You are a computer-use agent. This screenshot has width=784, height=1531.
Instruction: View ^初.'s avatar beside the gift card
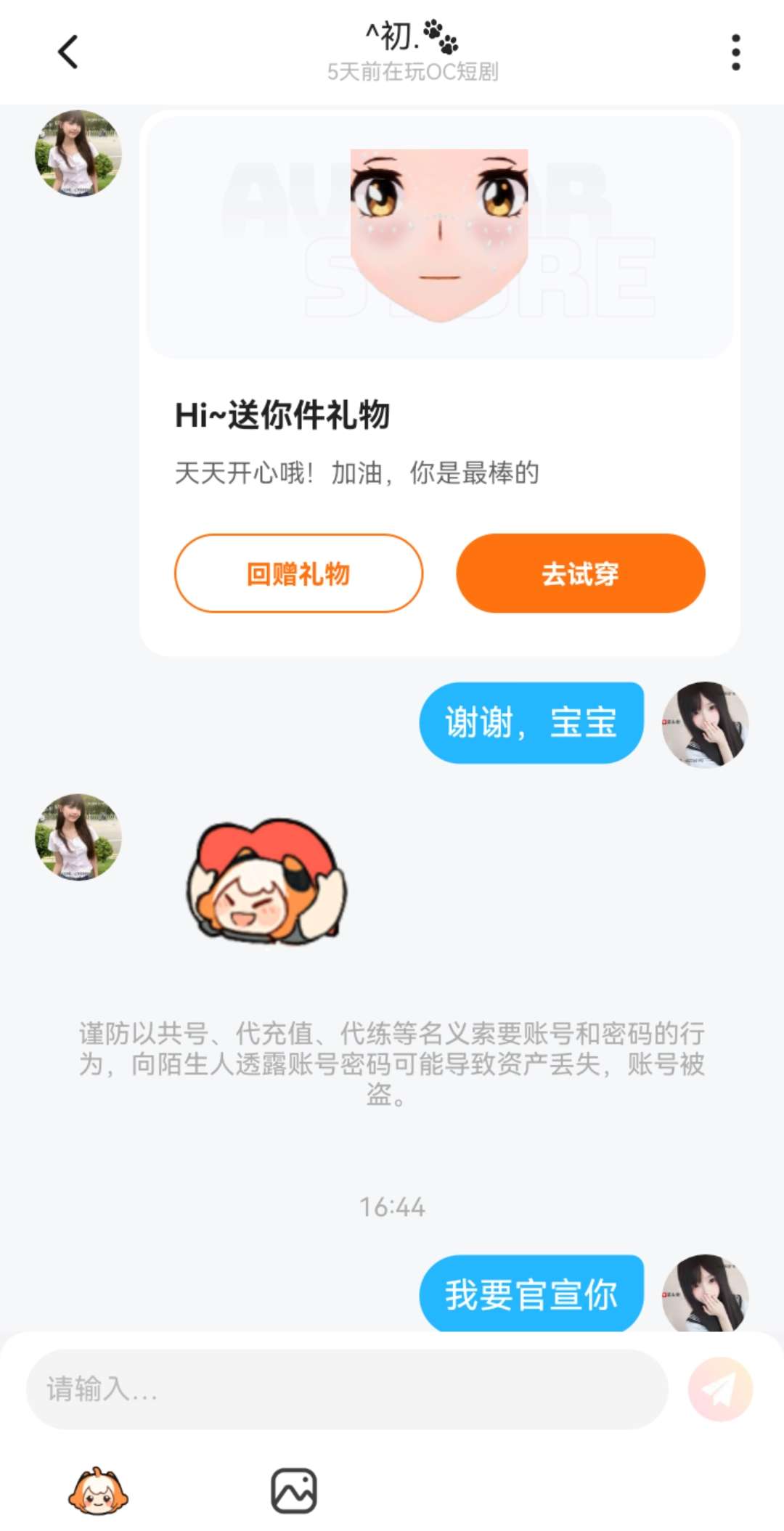coord(78,153)
